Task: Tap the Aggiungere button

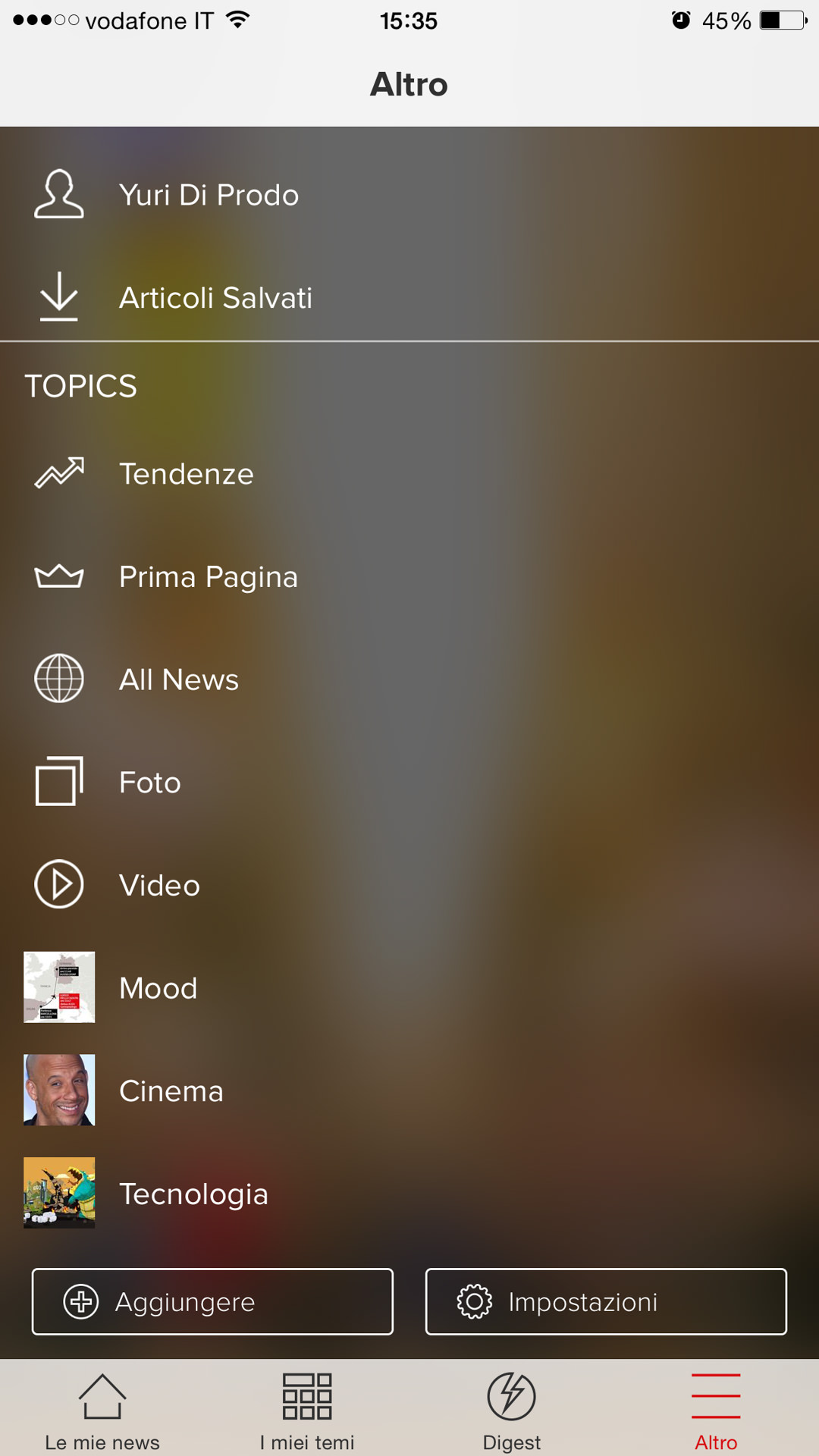Action: (x=212, y=1301)
